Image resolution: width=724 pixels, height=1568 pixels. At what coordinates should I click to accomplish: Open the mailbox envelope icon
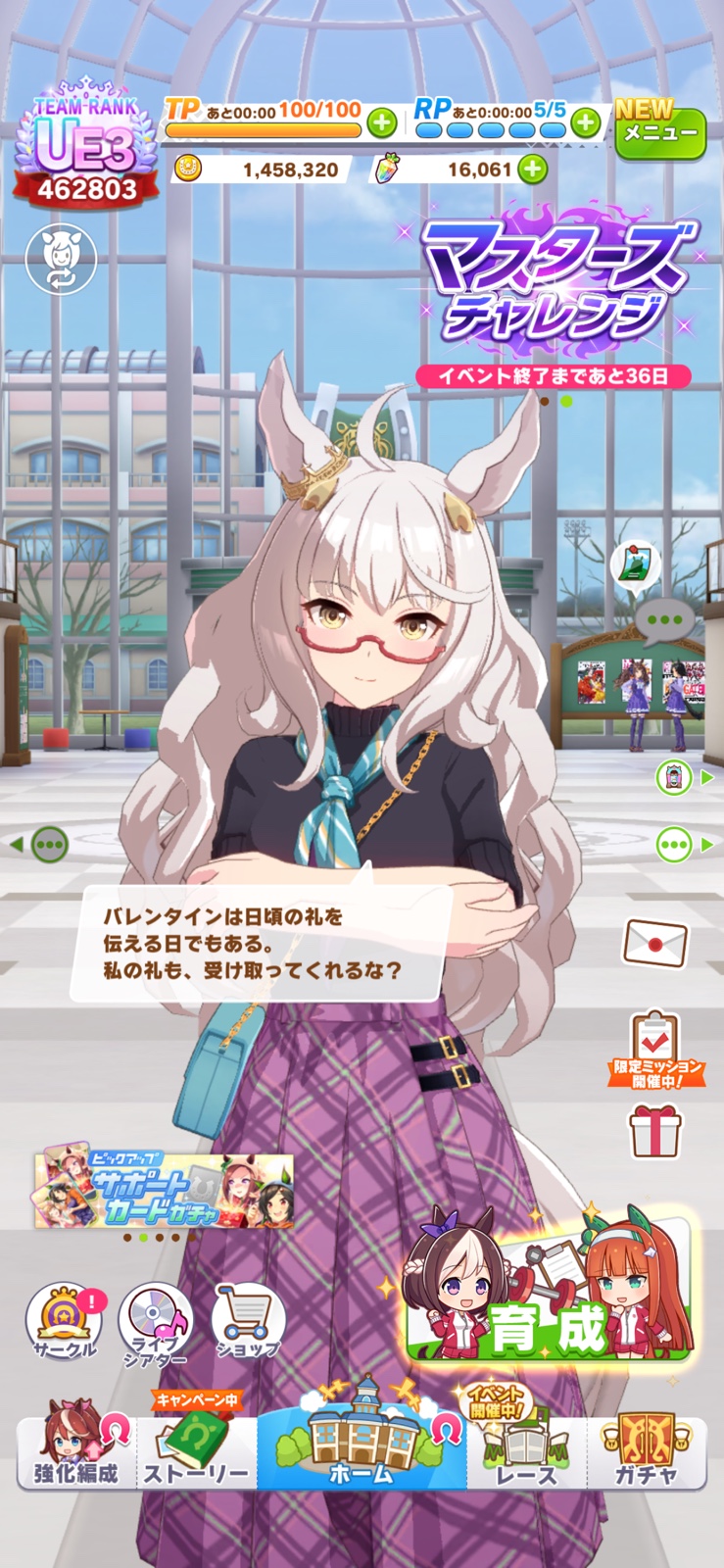[x=654, y=943]
